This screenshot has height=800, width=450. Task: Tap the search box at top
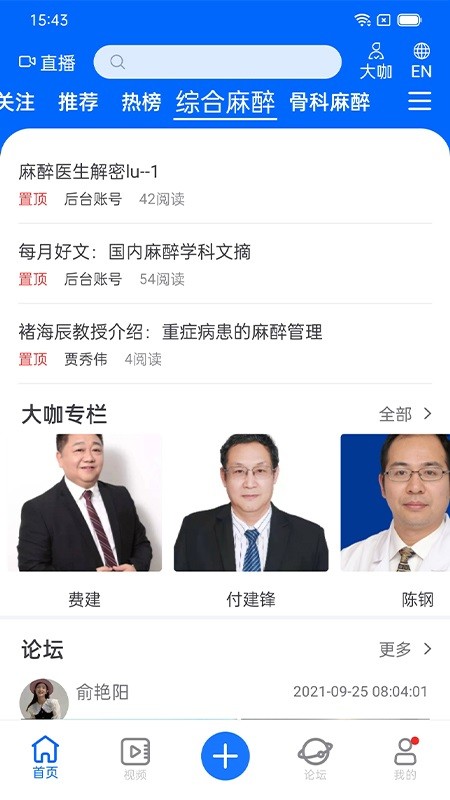point(217,62)
